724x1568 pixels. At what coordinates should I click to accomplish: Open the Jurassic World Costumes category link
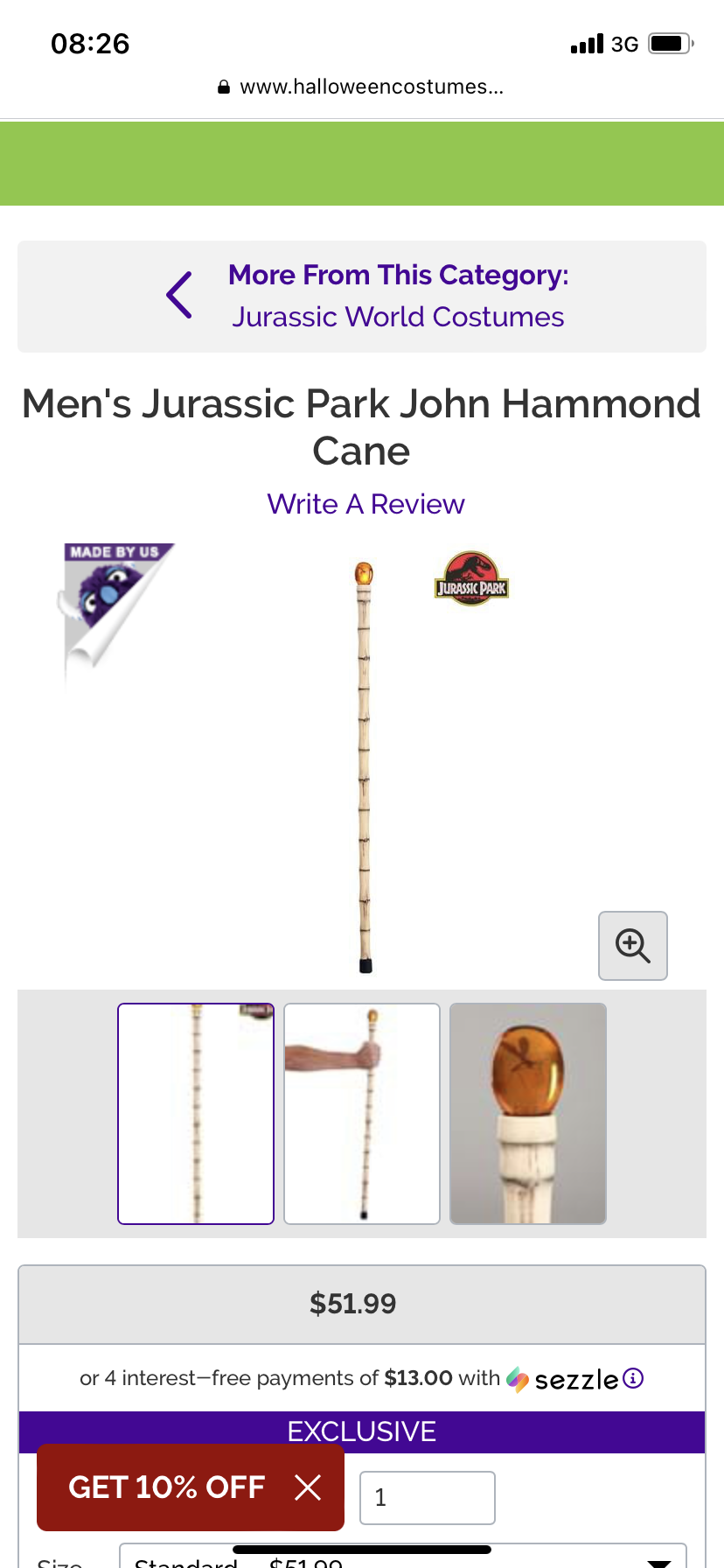point(398,317)
